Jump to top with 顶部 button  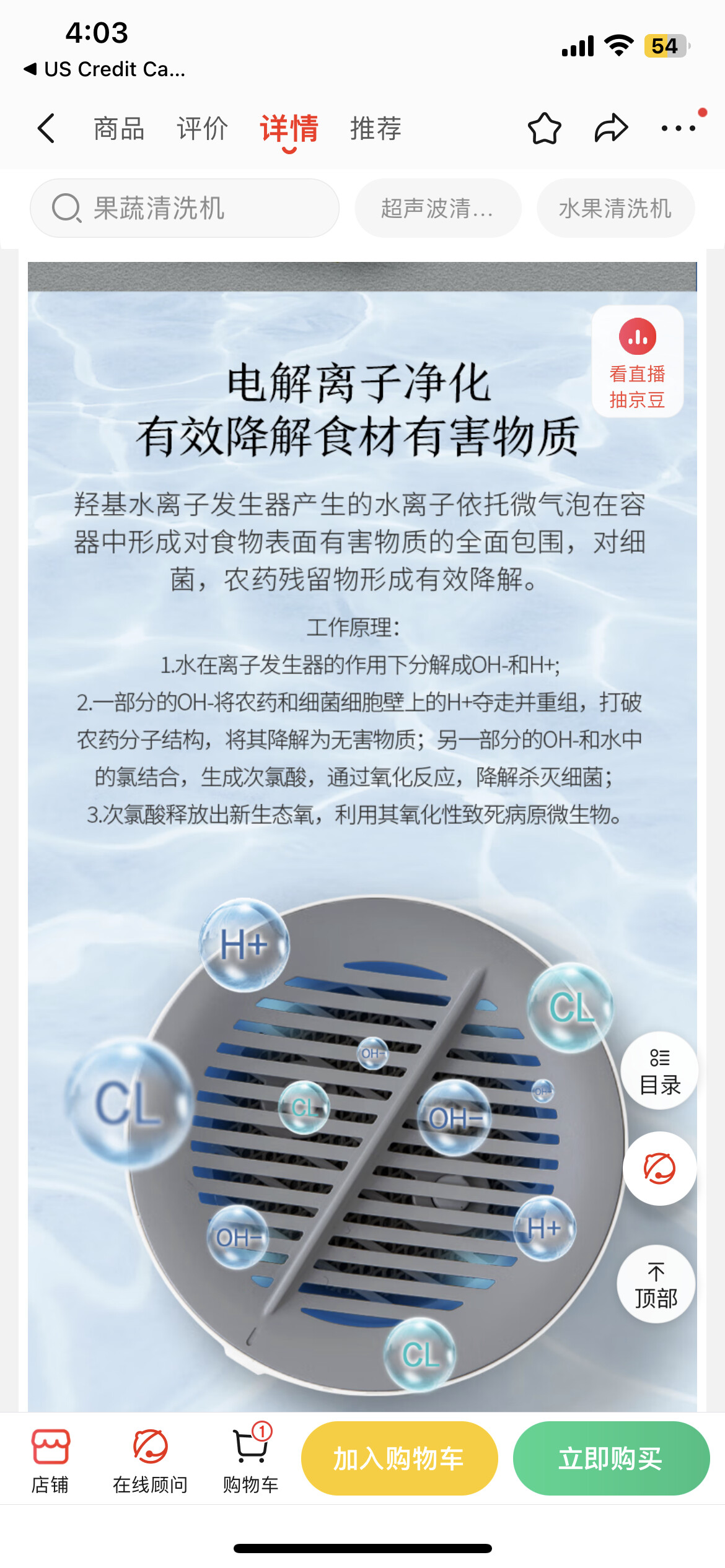pos(656,1285)
